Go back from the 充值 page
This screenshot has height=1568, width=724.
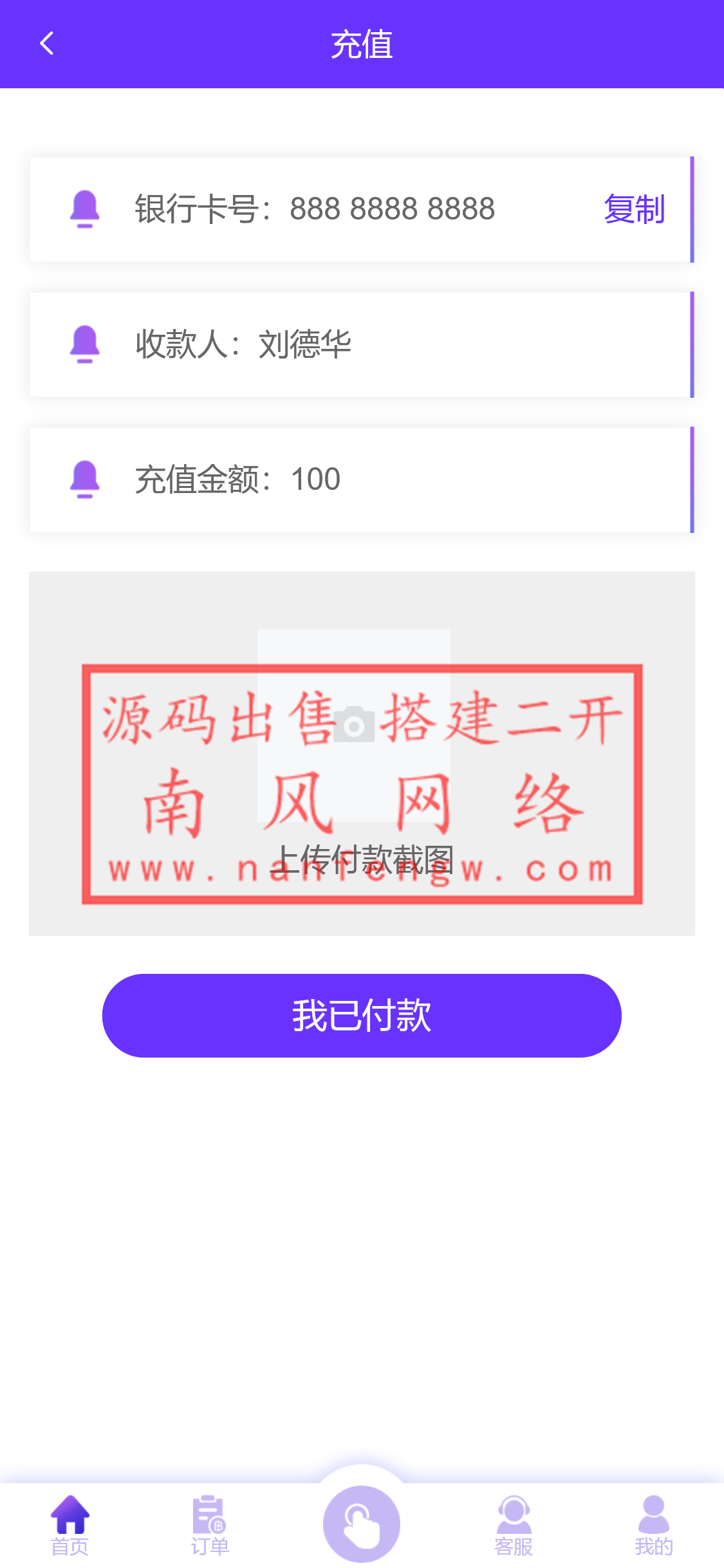tap(46, 44)
